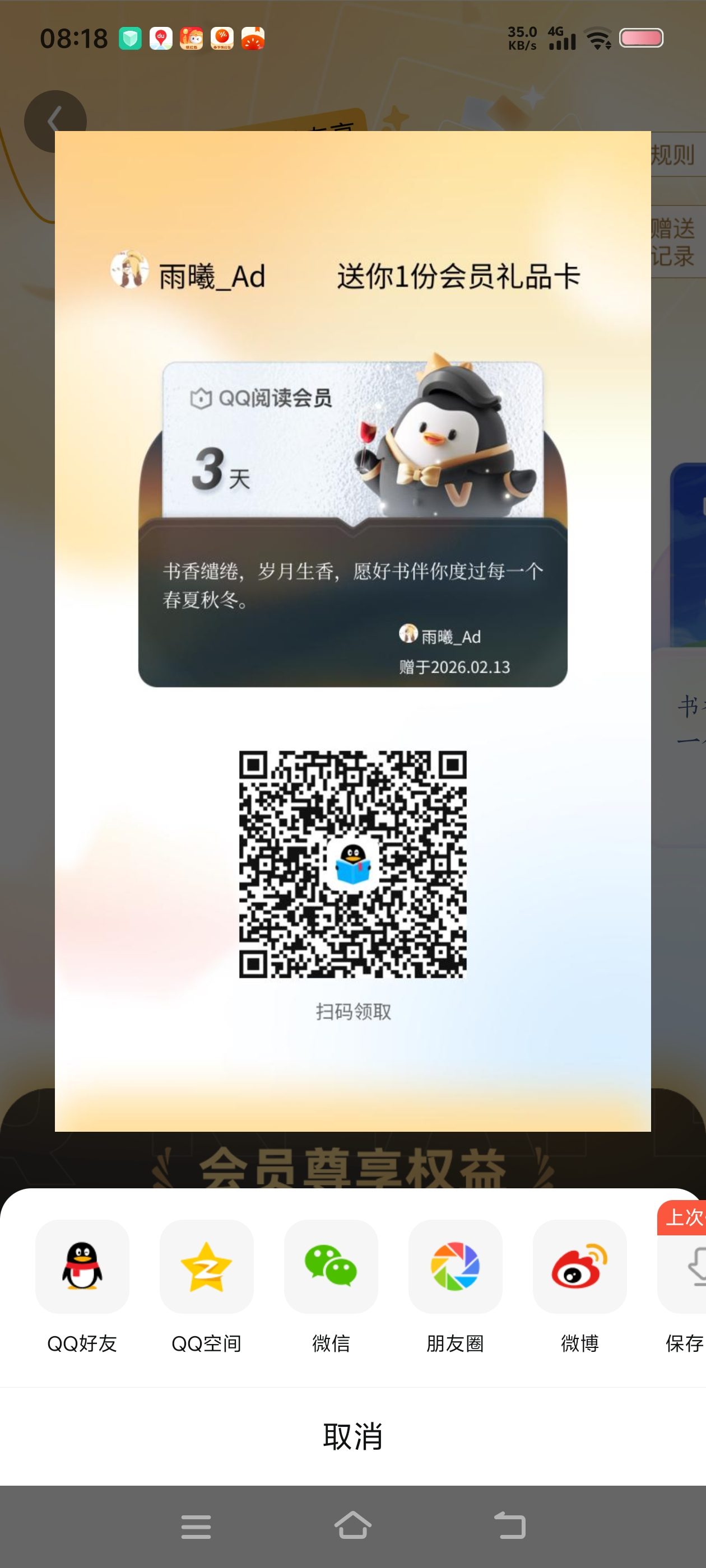
Task: Tap 取消 to dismiss share sheet
Action: click(x=352, y=1437)
